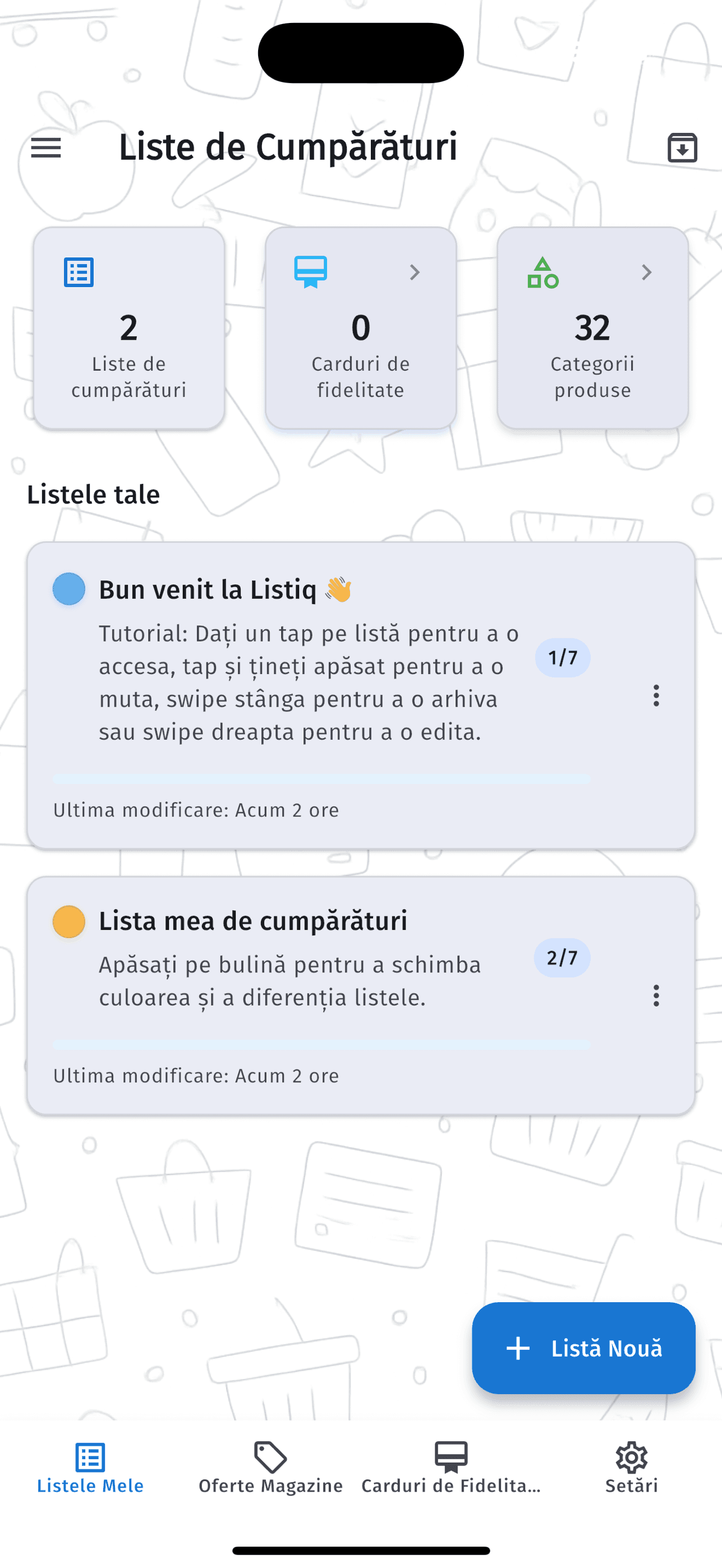Expand the Categorii produse chevron

coord(646,273)
